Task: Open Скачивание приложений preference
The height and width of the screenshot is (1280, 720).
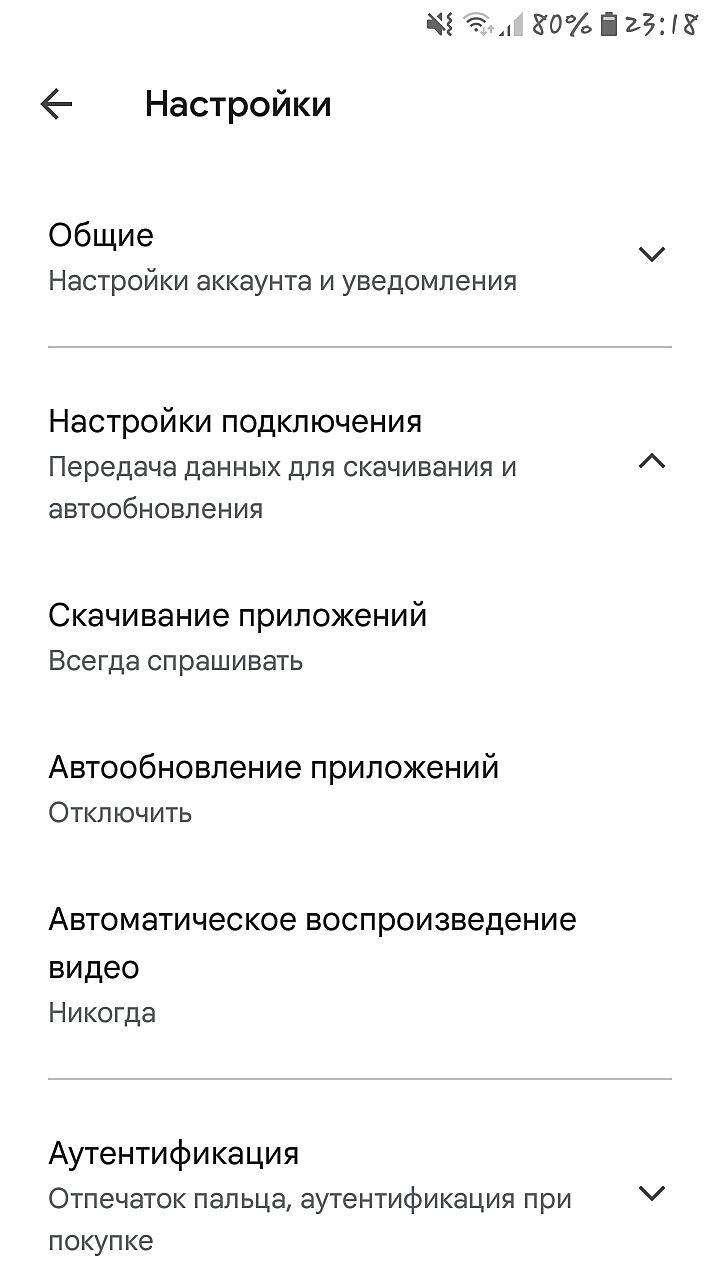Action: coord(238,635)
